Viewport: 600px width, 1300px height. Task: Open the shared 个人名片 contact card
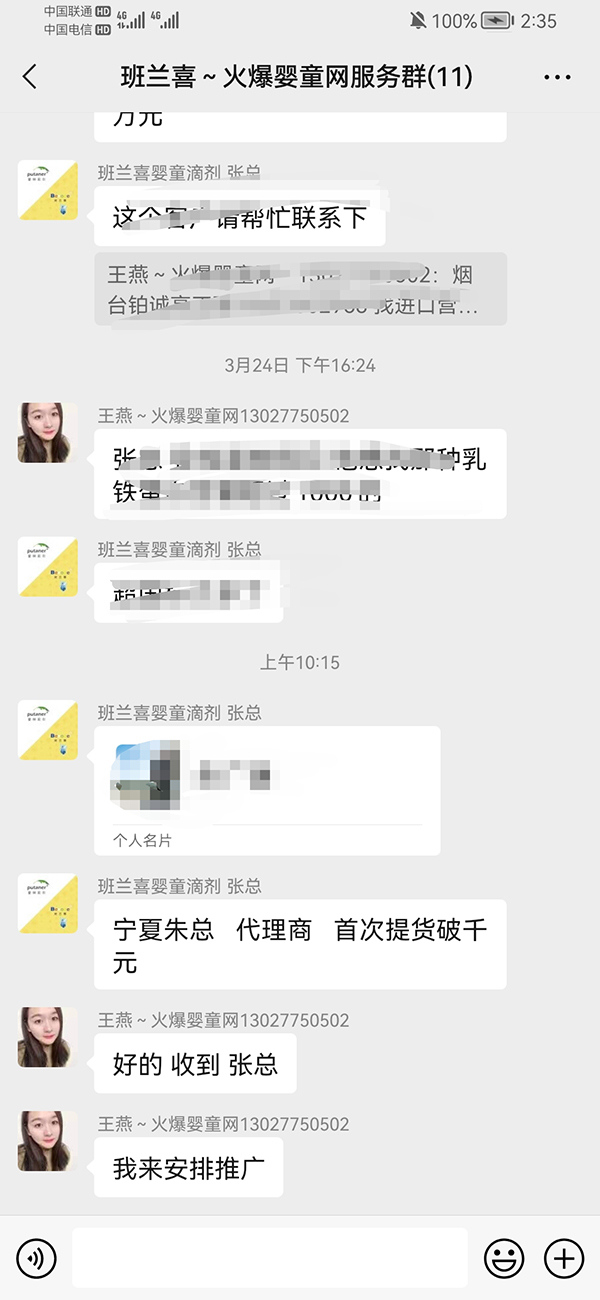(267, 790)
